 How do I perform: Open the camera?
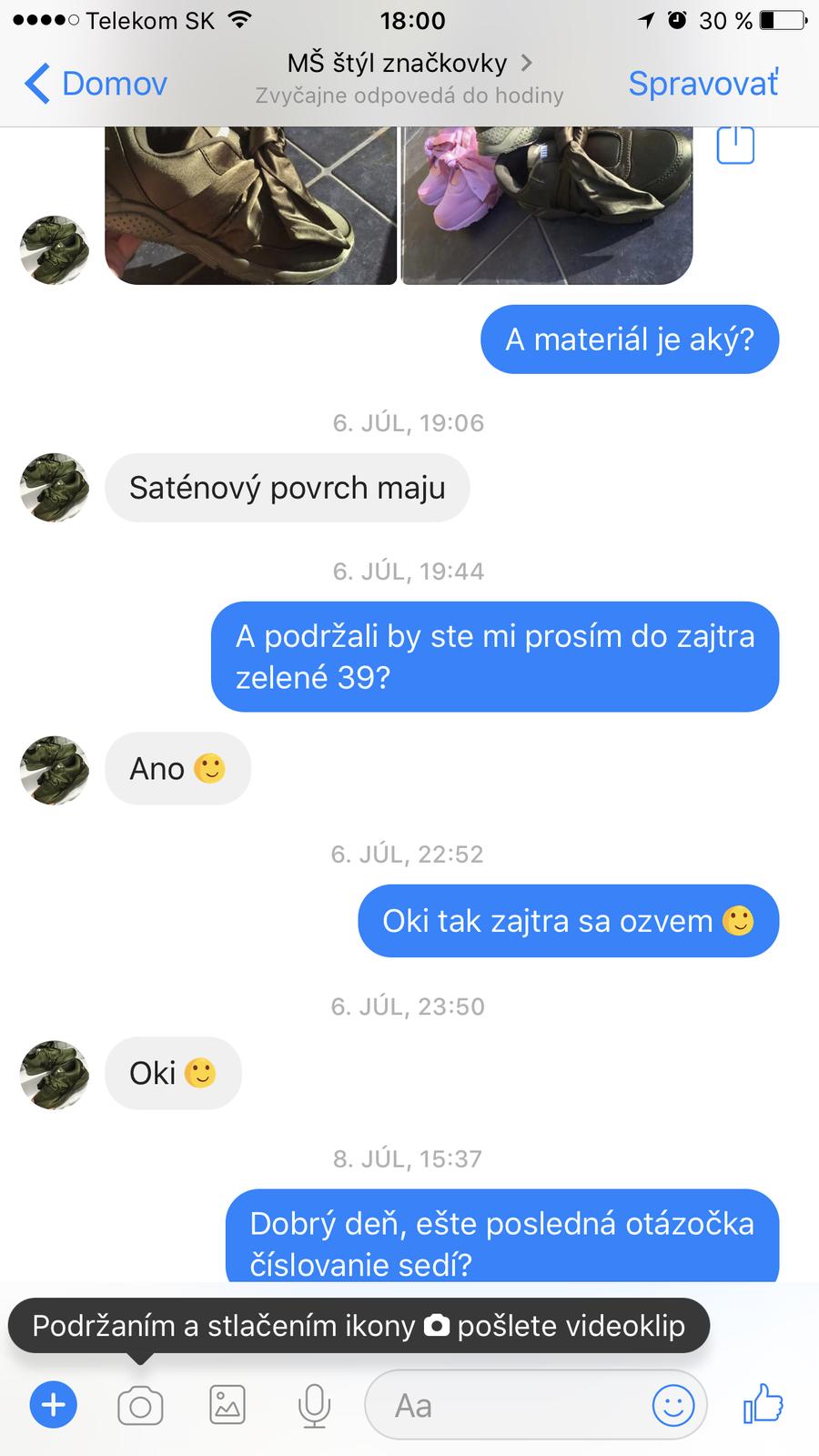pos(140,1406)
